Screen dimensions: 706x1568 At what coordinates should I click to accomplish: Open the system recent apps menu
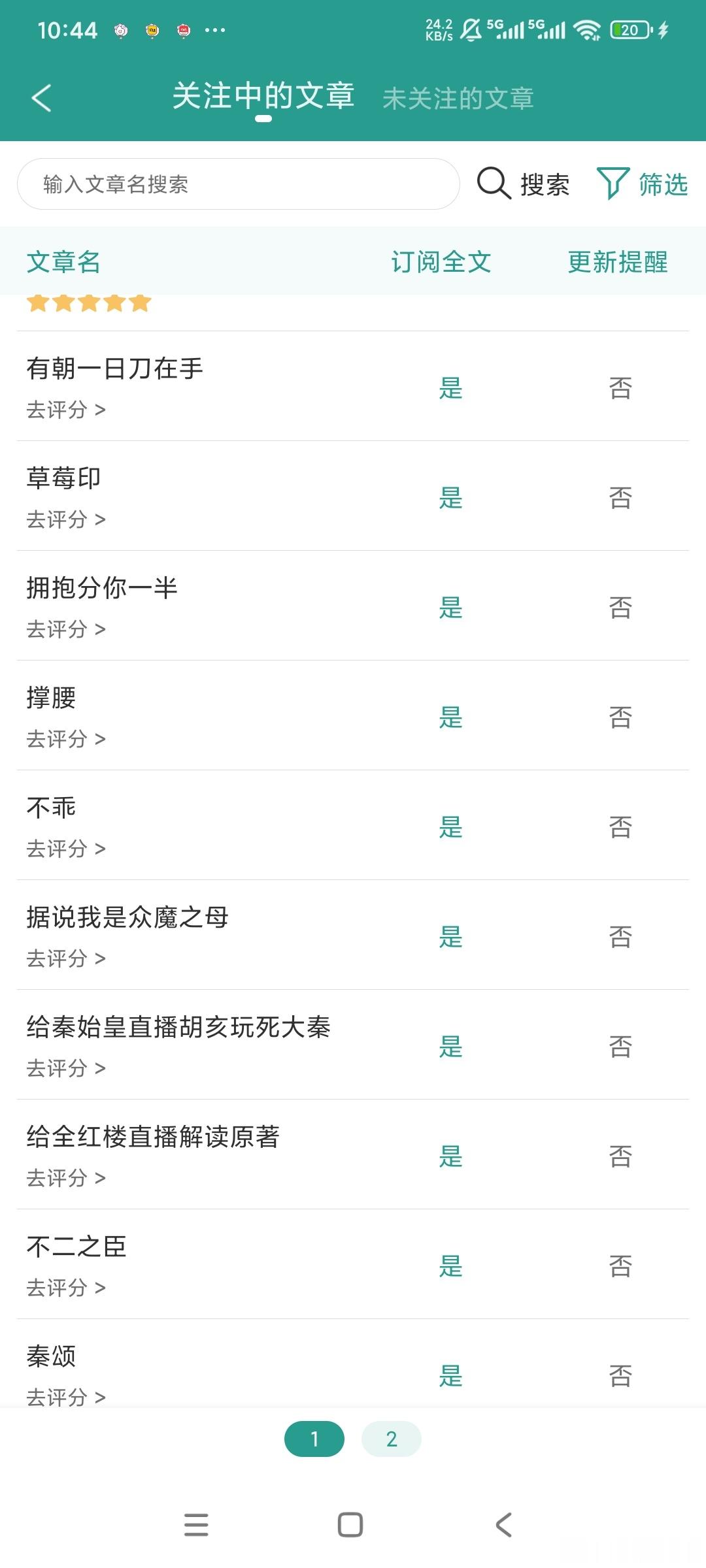pos(196,1525)
